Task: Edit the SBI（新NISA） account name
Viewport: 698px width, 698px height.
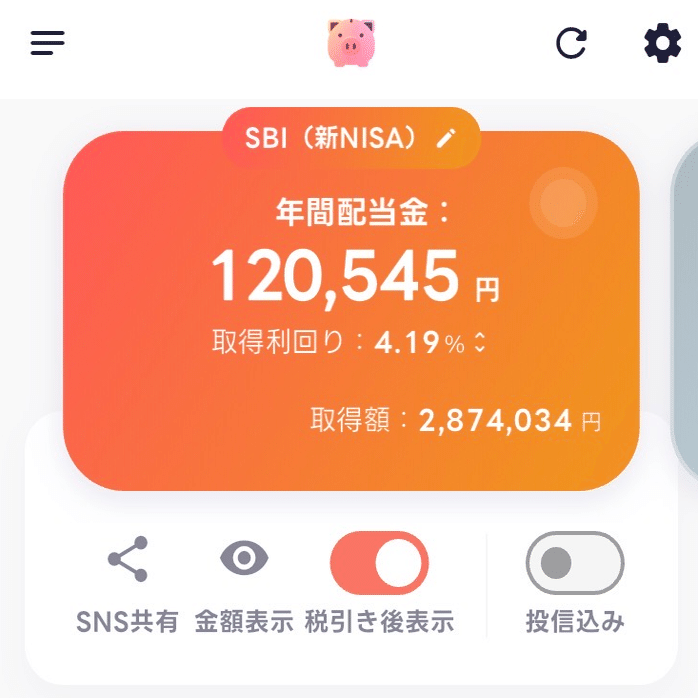Action: click(446, 139)
